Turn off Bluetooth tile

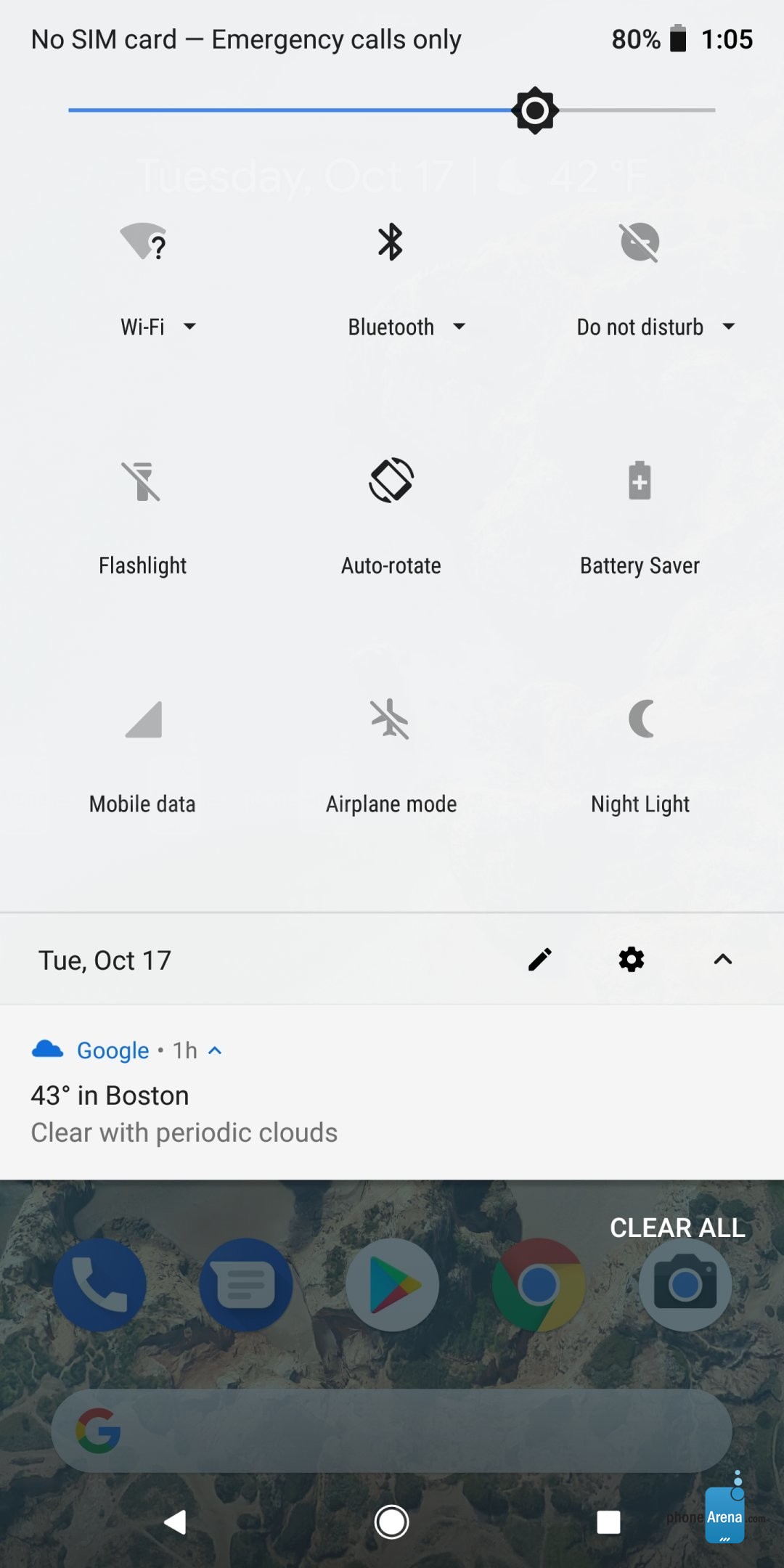[x=391, y=242]
